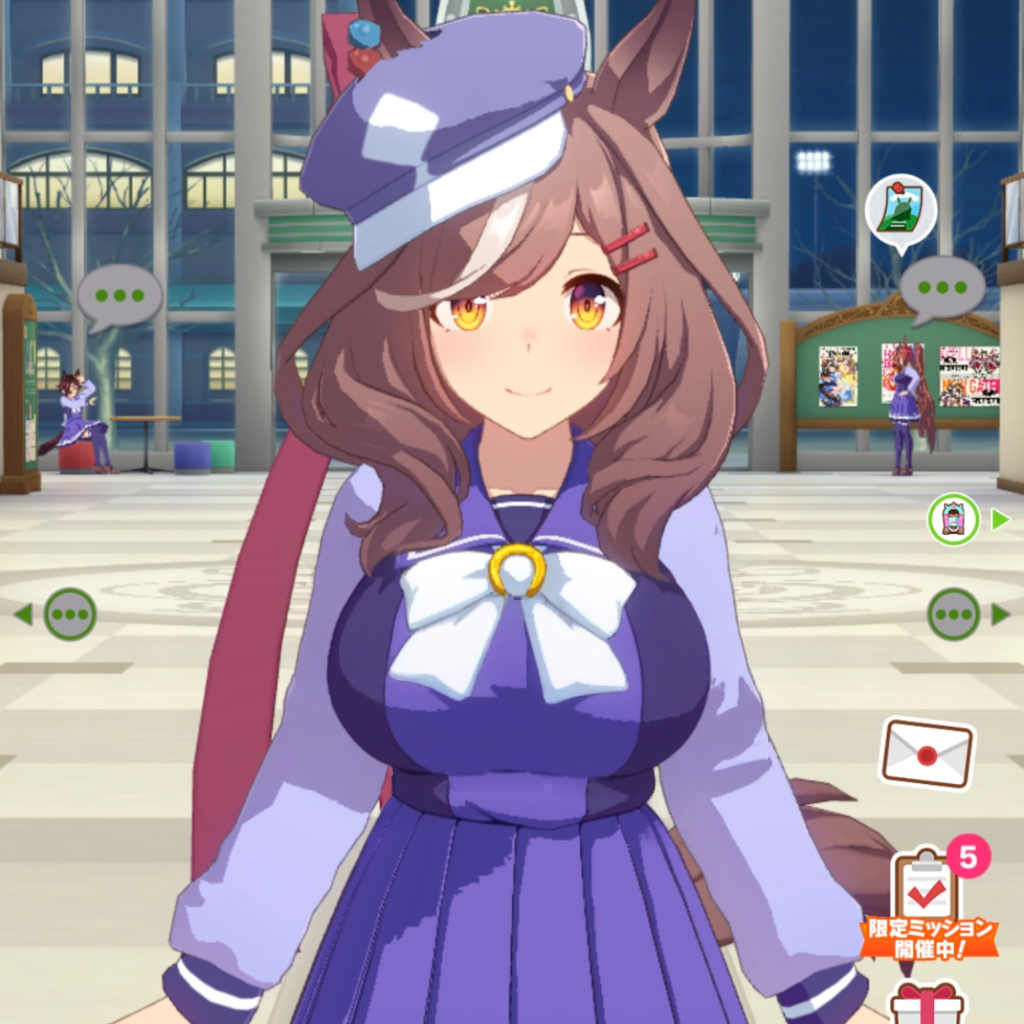1024x1024 pixels.
Task: Tap the character portrait icon with green arrow
Action: tap(954, 519)
